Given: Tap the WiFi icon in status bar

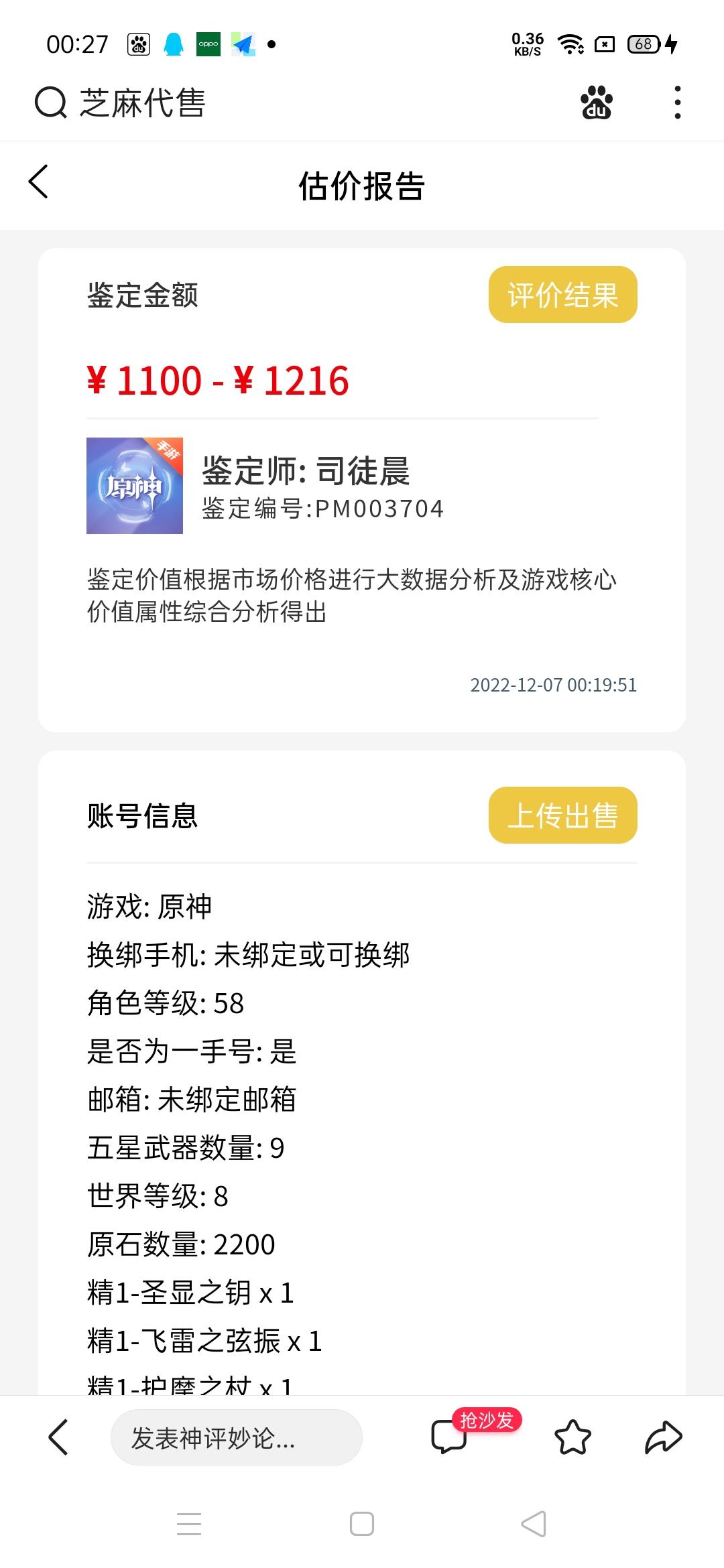Looking at the screenshot, I should click(569, 43).
